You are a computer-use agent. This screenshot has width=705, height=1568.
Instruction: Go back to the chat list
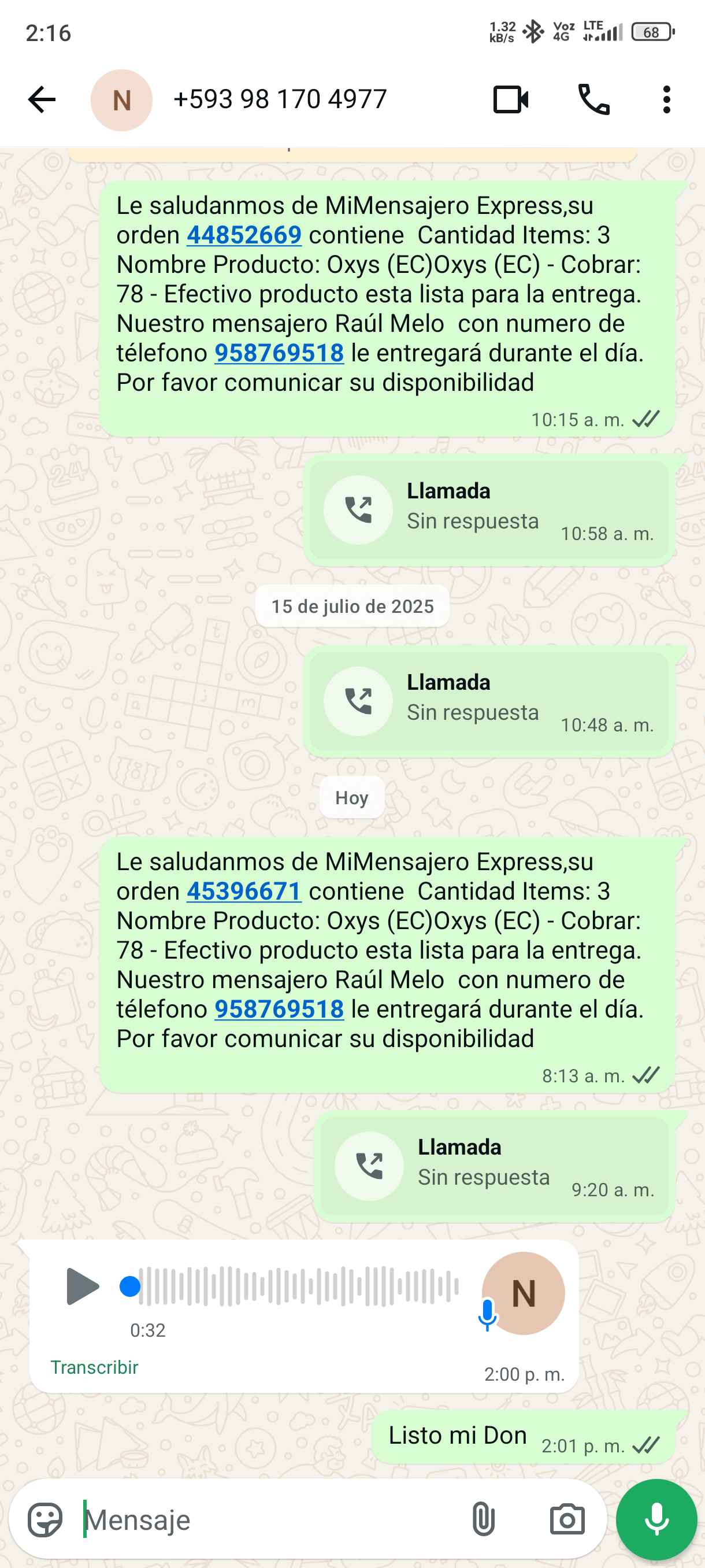[42, 100]
